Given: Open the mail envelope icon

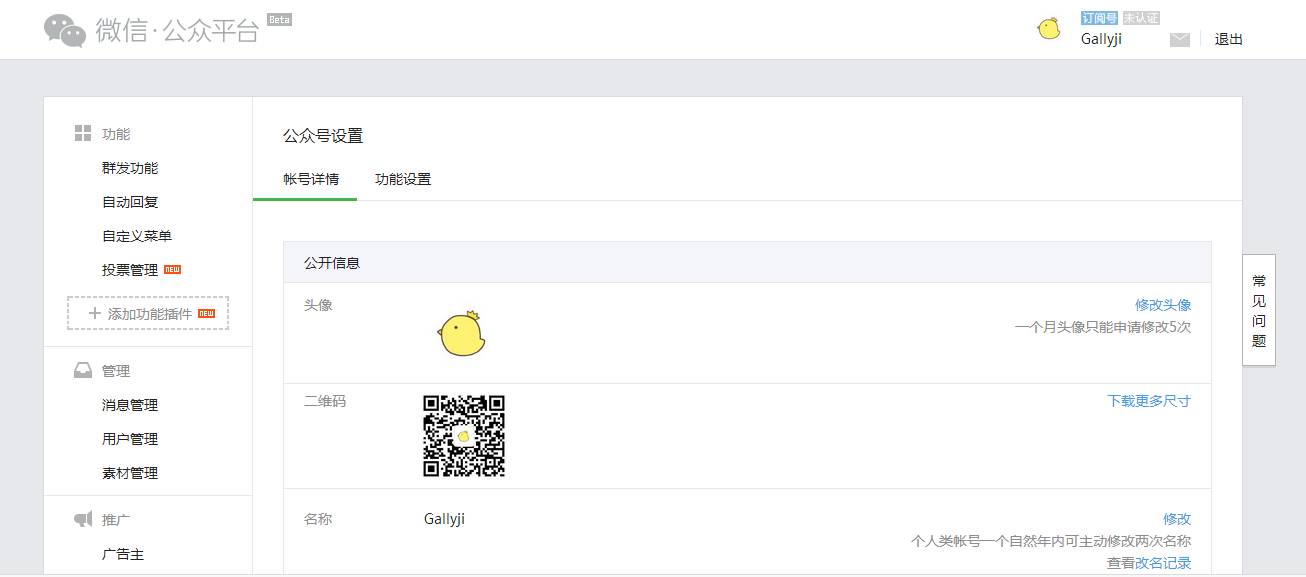Looking at the screenshot, I should click(1180, 40).
